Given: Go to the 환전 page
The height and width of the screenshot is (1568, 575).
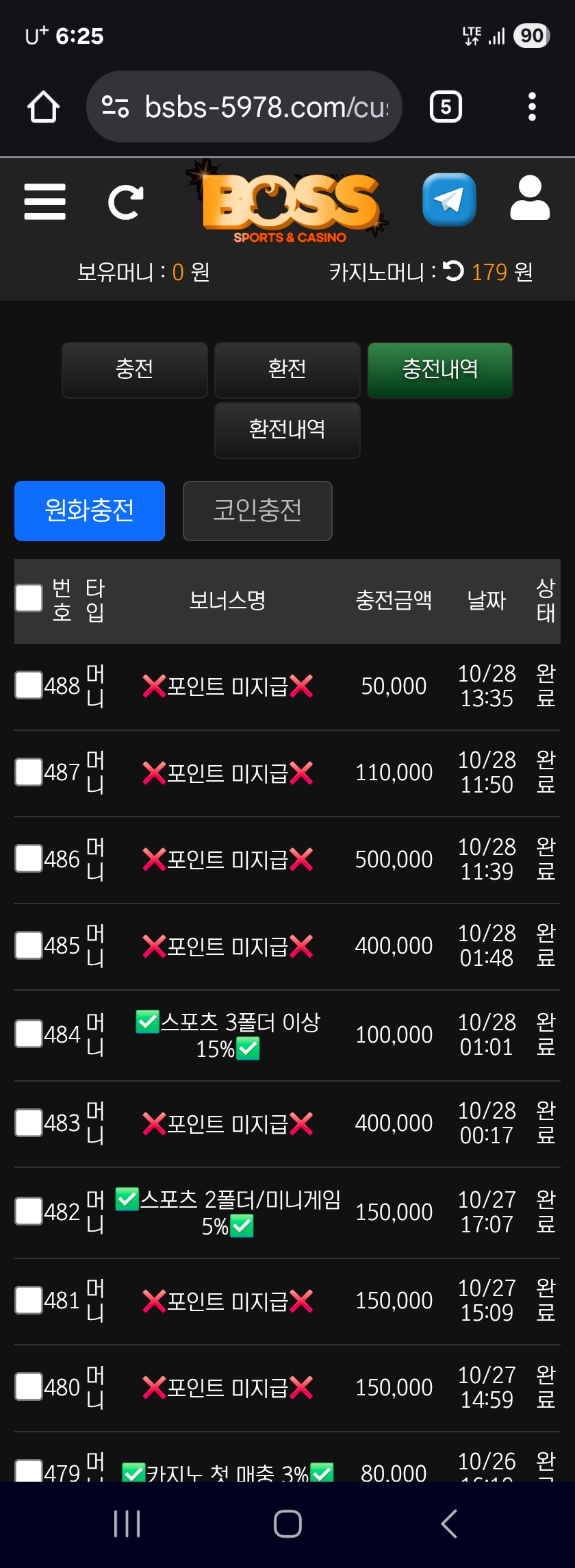Looking at the screenshot, I should tap(287, 370).
